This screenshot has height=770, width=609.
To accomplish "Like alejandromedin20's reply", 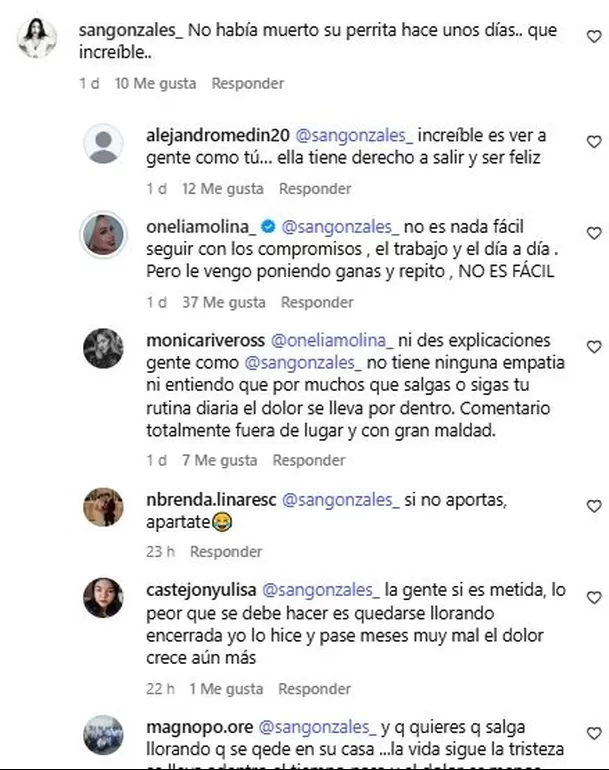I will click(594, 143).
